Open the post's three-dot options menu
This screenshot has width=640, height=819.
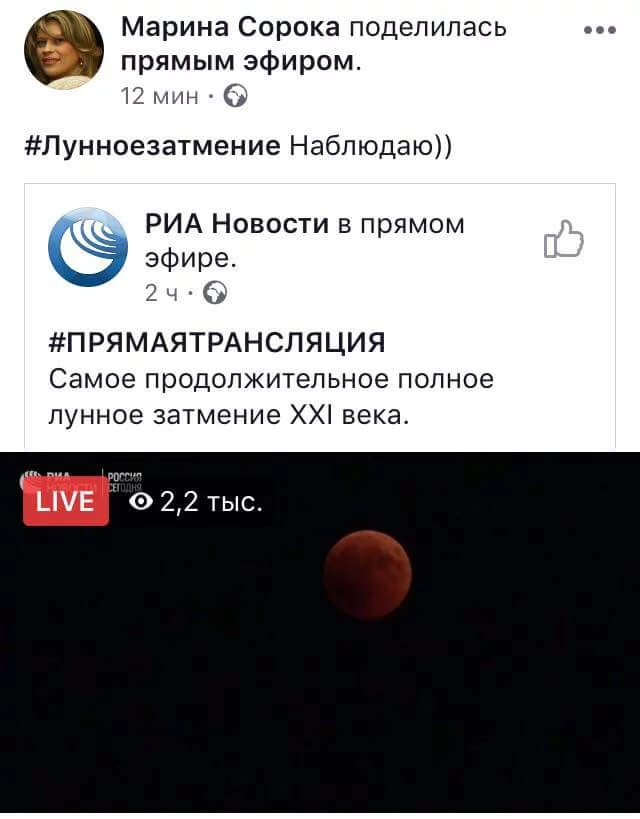(598, 30)
